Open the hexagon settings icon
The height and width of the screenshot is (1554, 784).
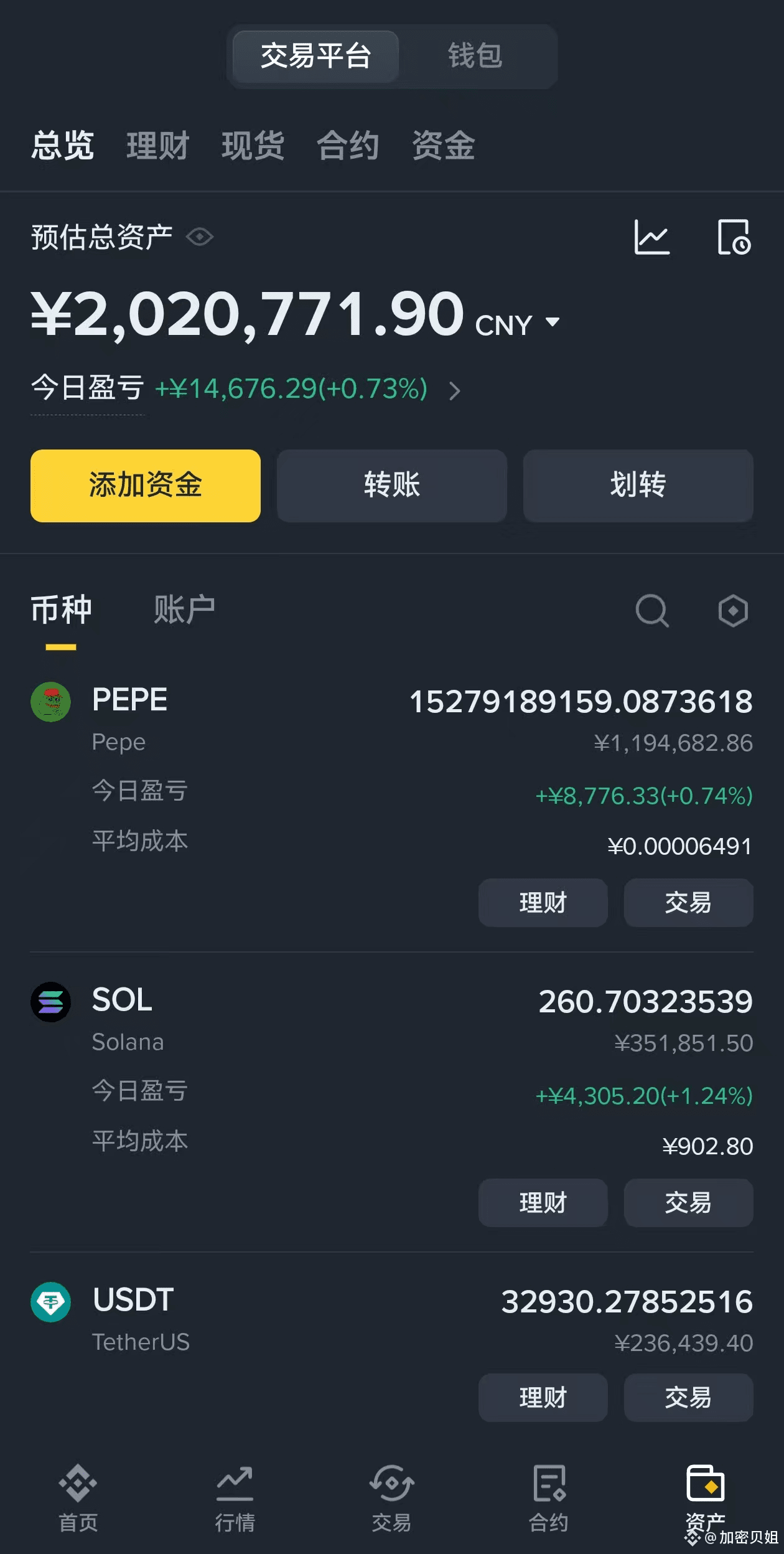pyautogui.click(x=733, y=611)
